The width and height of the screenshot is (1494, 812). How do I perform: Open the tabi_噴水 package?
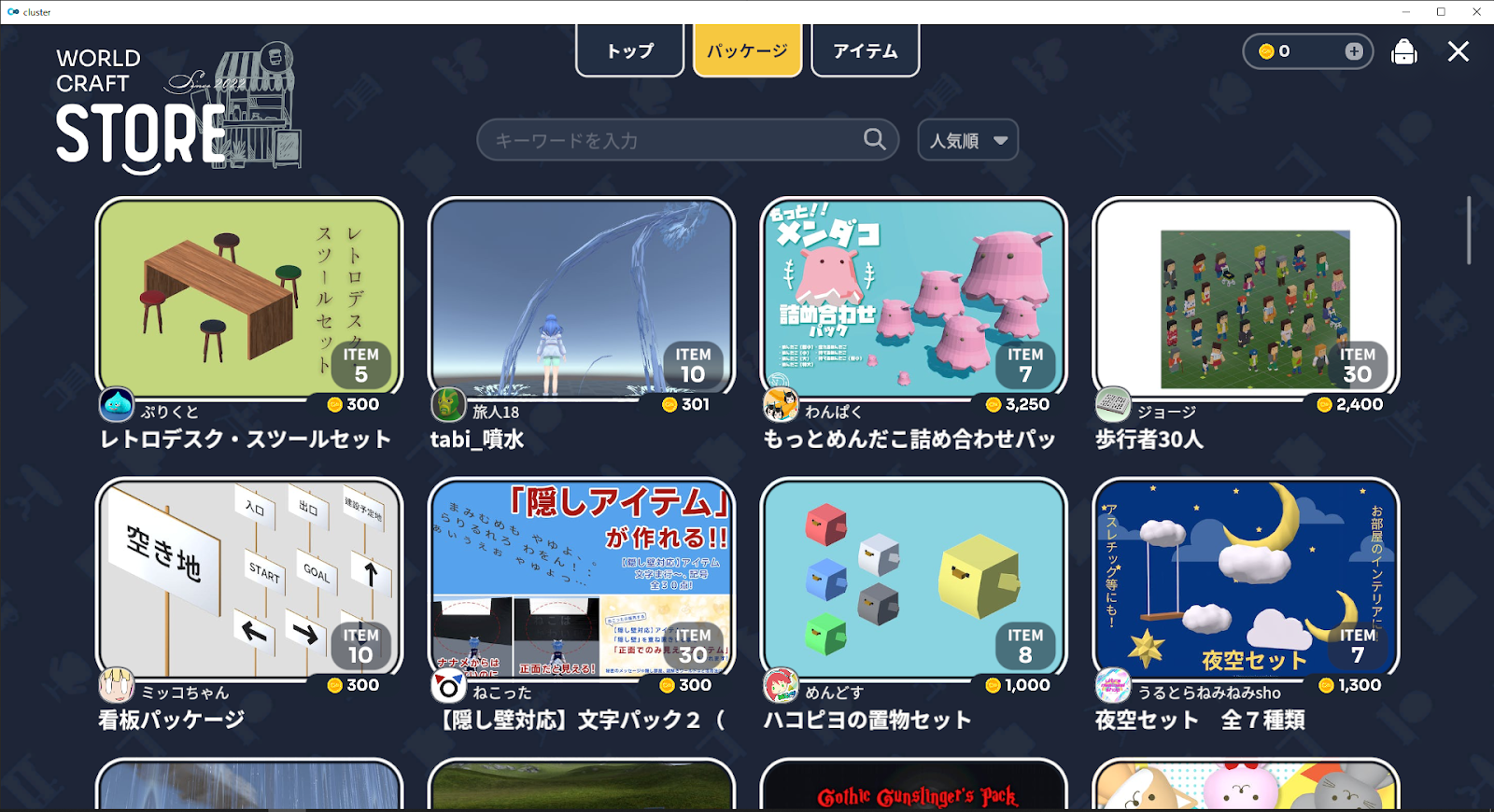581,299
